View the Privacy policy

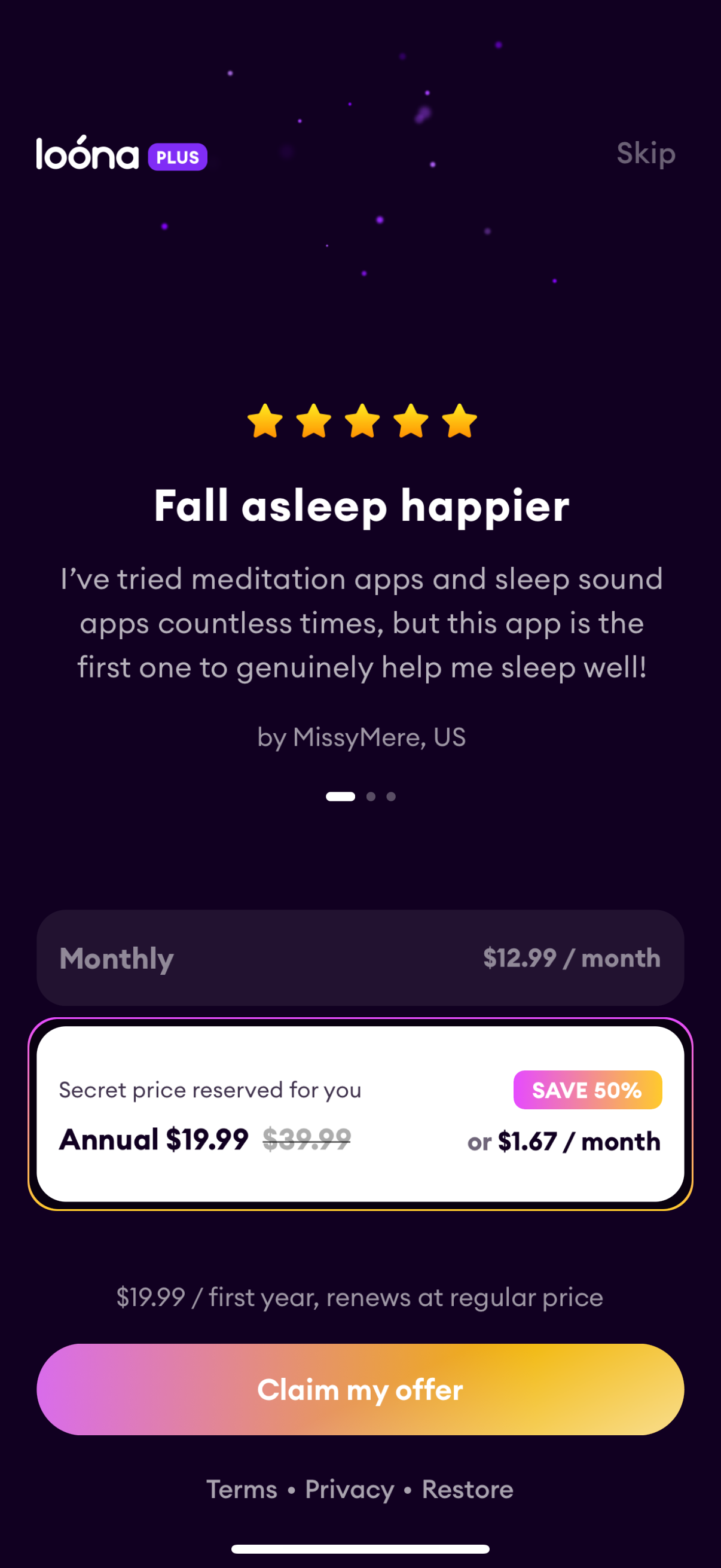point(350,1489)
